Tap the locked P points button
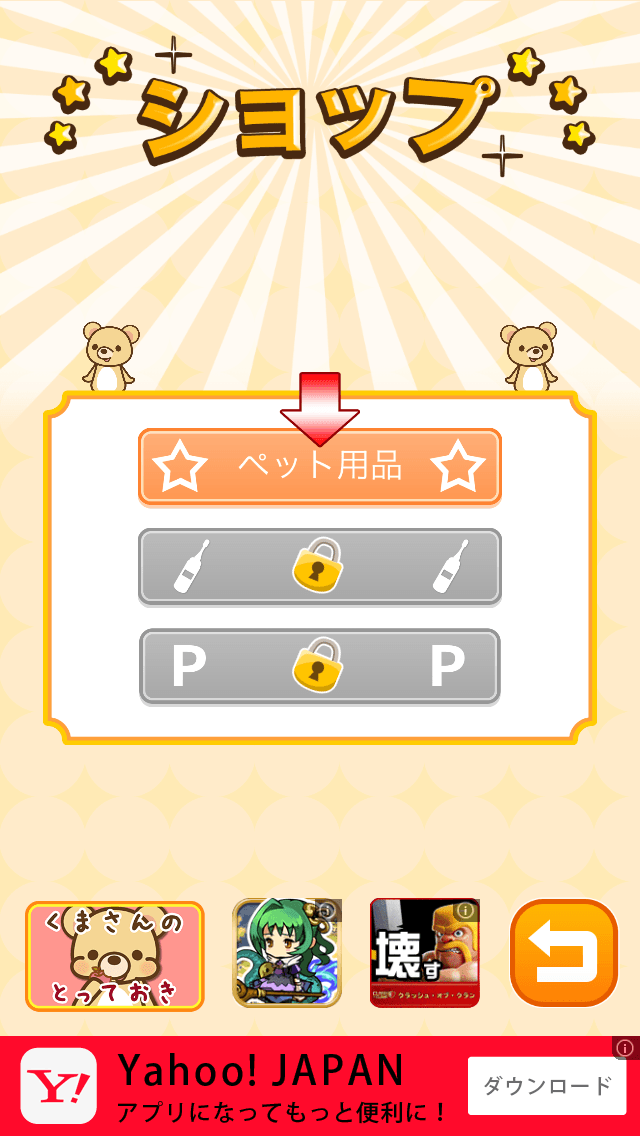This screenshot has height=1136, width=640. click(319, 666)
